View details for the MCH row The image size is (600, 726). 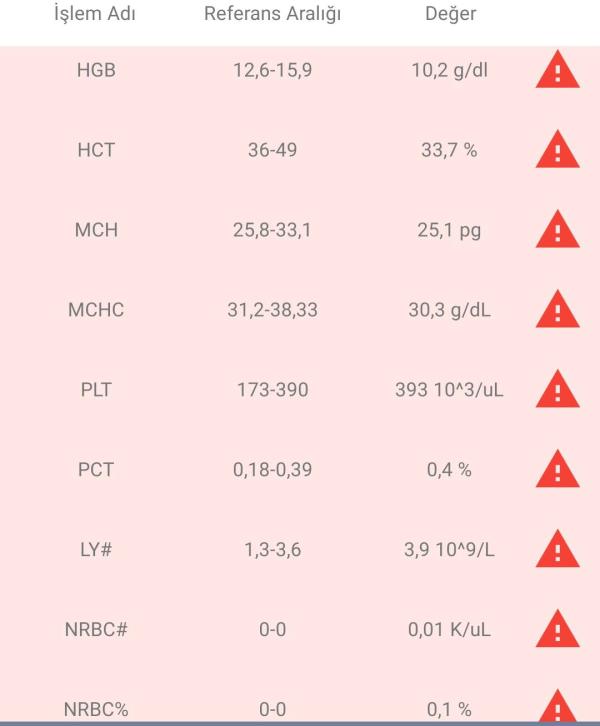(300, 231)
